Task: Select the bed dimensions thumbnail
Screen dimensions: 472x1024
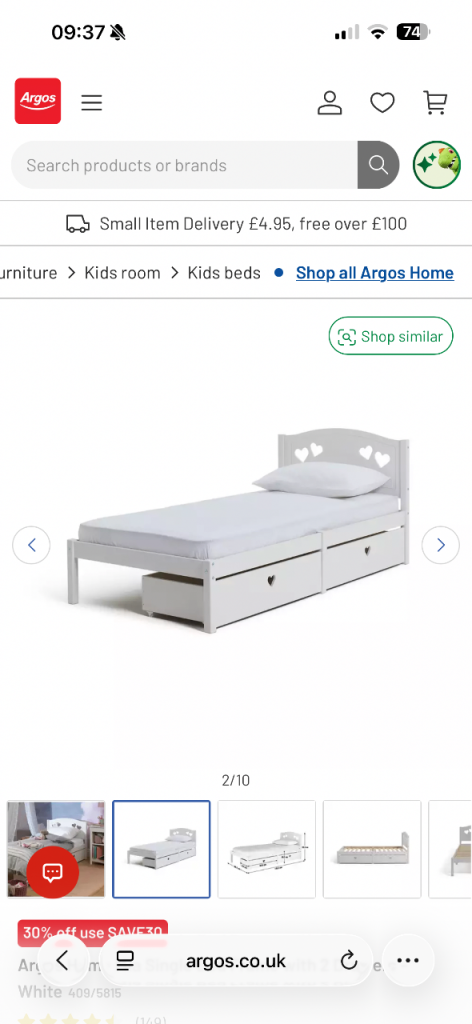Action: [266, 849]
